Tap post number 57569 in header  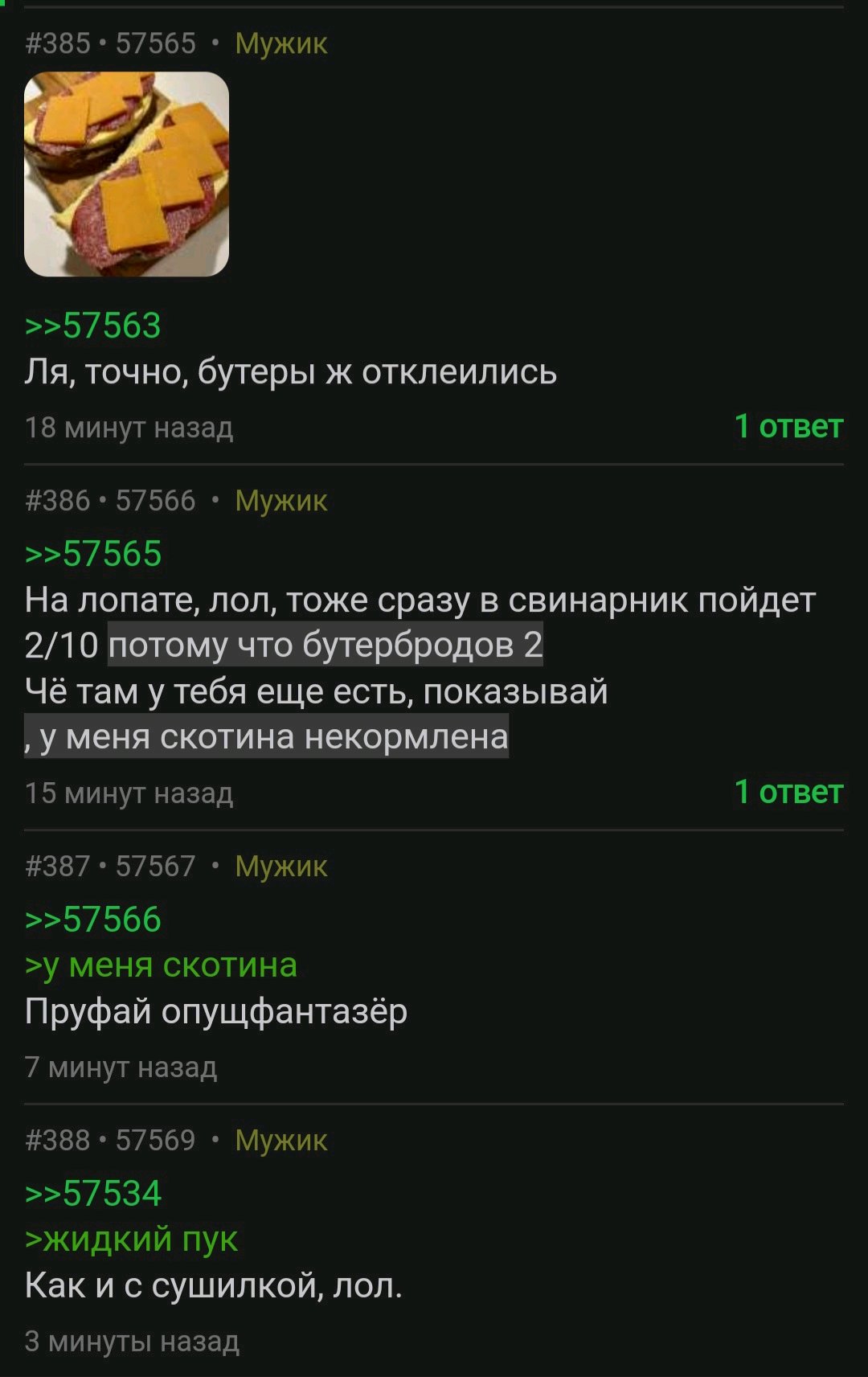click(155, 1141)
